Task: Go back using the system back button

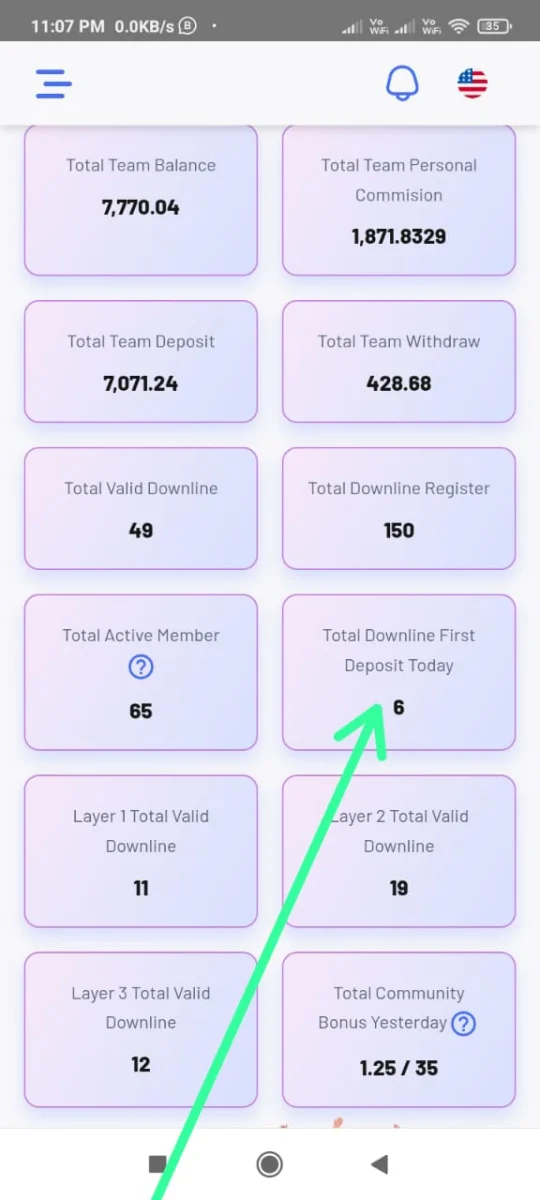Action: (379, 1164)
